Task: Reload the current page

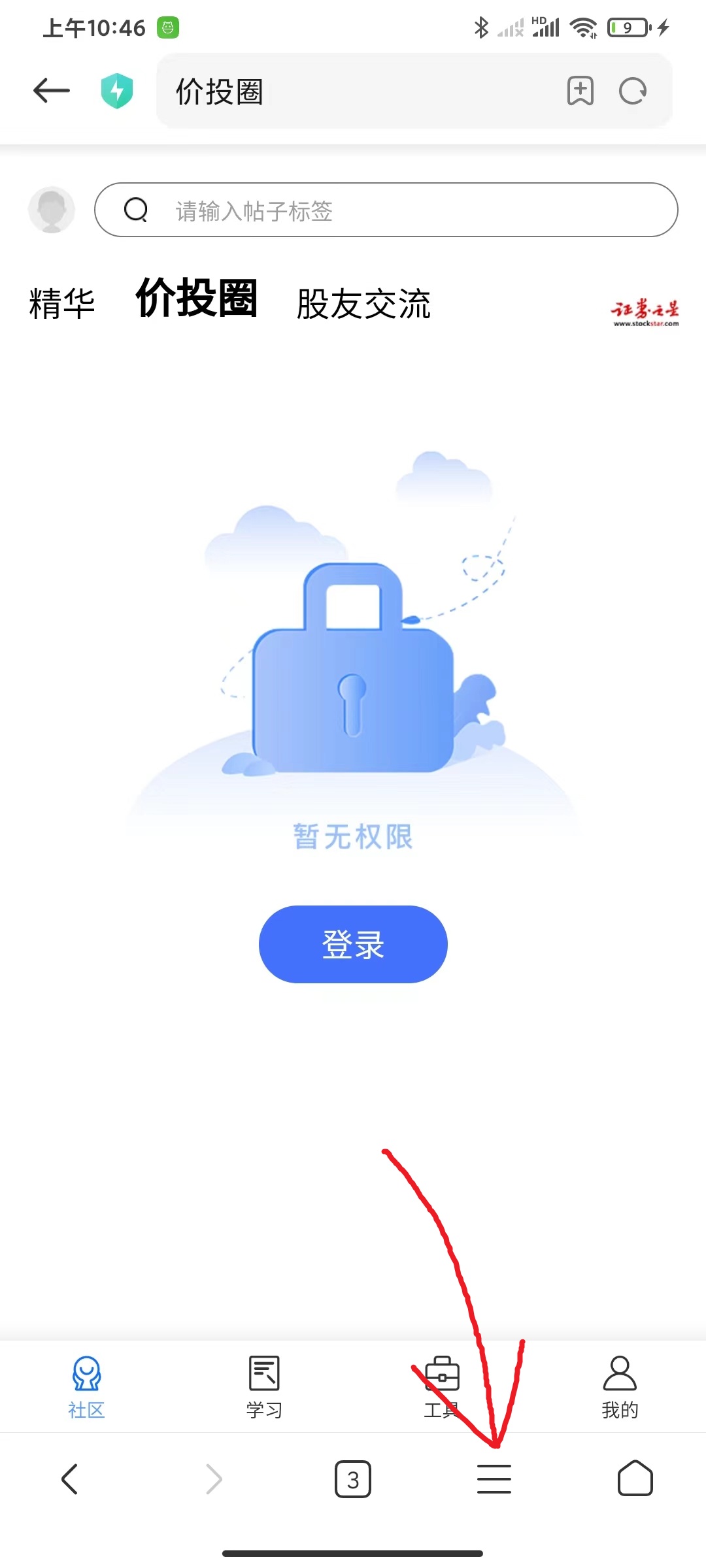Action: [633, 91]
